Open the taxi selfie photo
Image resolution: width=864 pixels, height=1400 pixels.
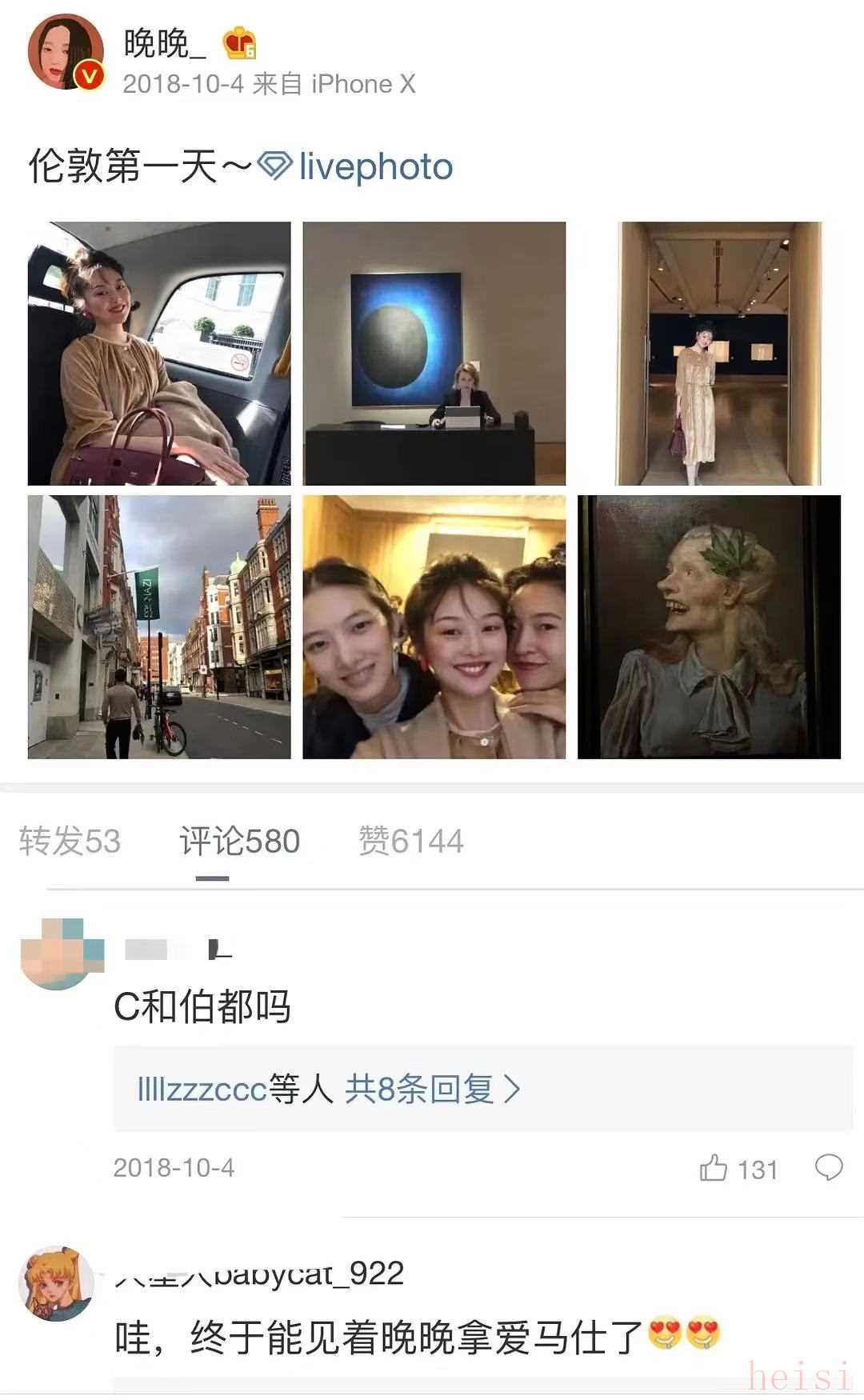[x=159, y=354]
